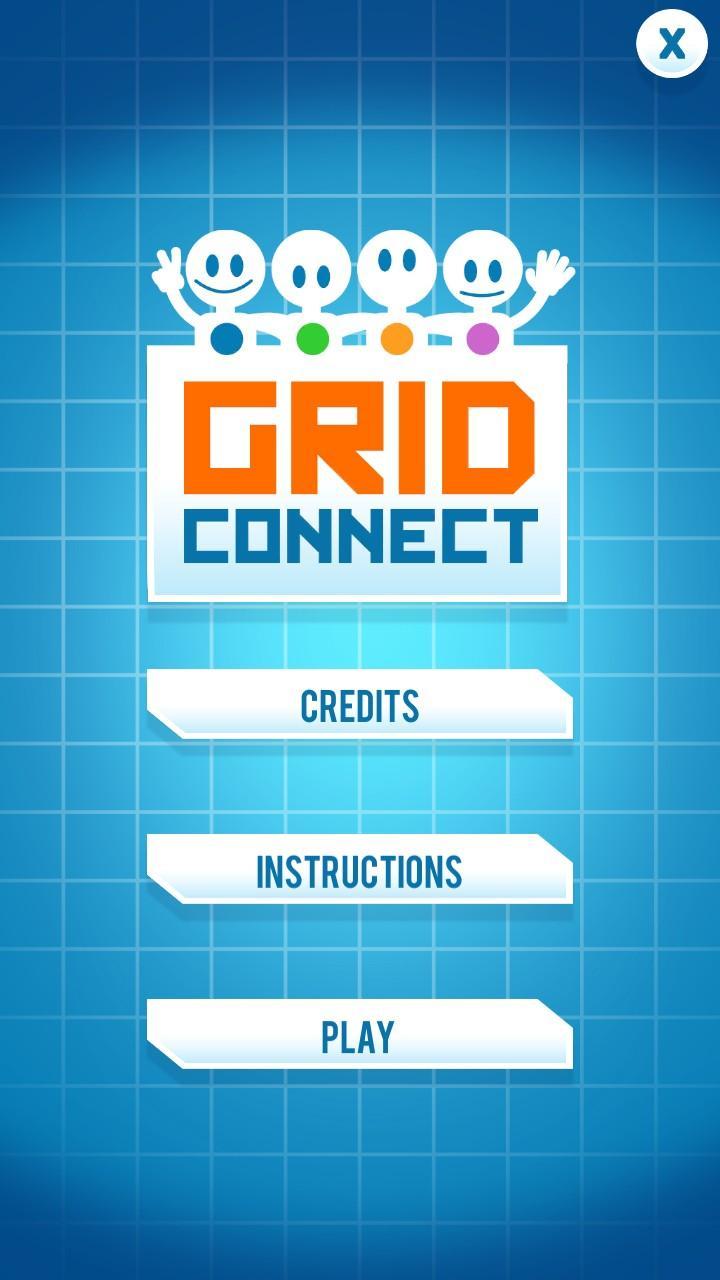This screenshot has height=1280, width=720.
Task: Close the app with the X button
Action: [x=671, y=45]
